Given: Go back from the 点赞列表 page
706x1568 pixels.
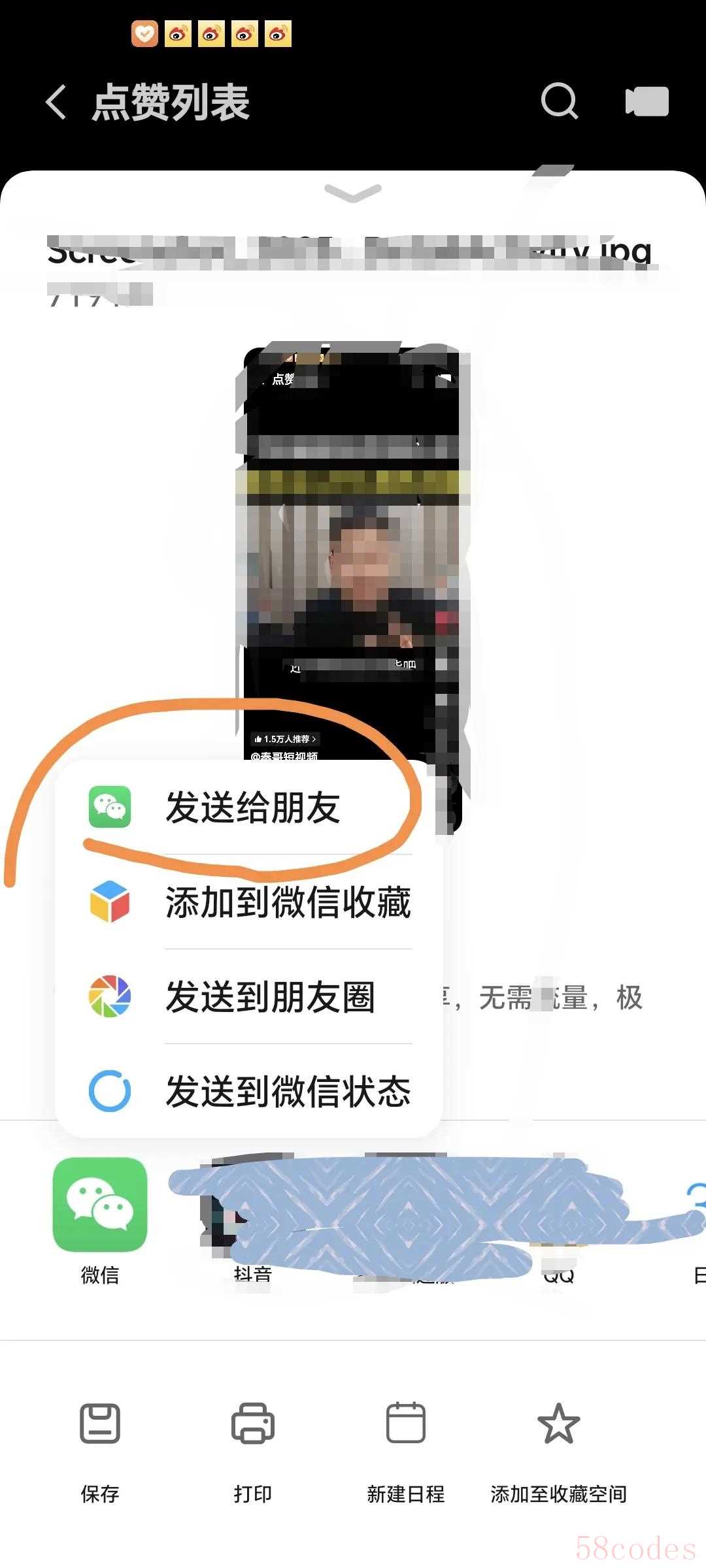Looking at the screenshot, I should click(56, 102).
